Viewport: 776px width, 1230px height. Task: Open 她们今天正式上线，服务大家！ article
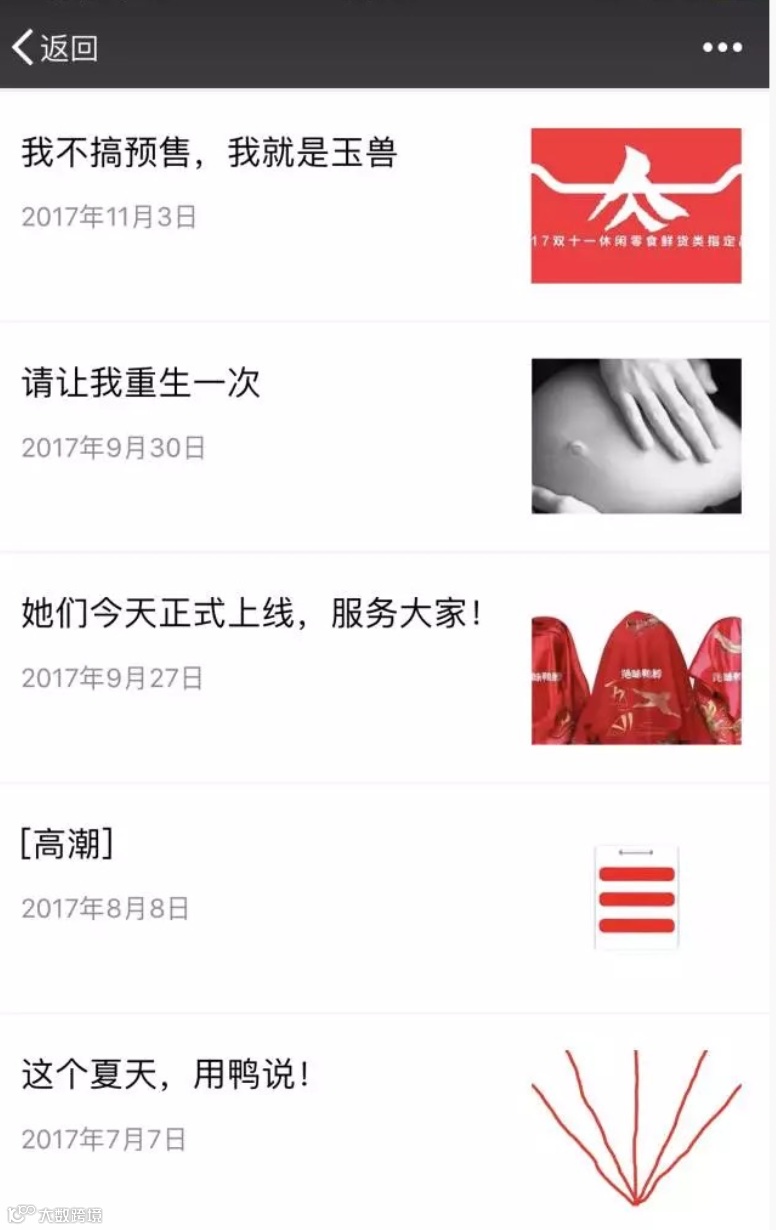(x=252, y=614)
